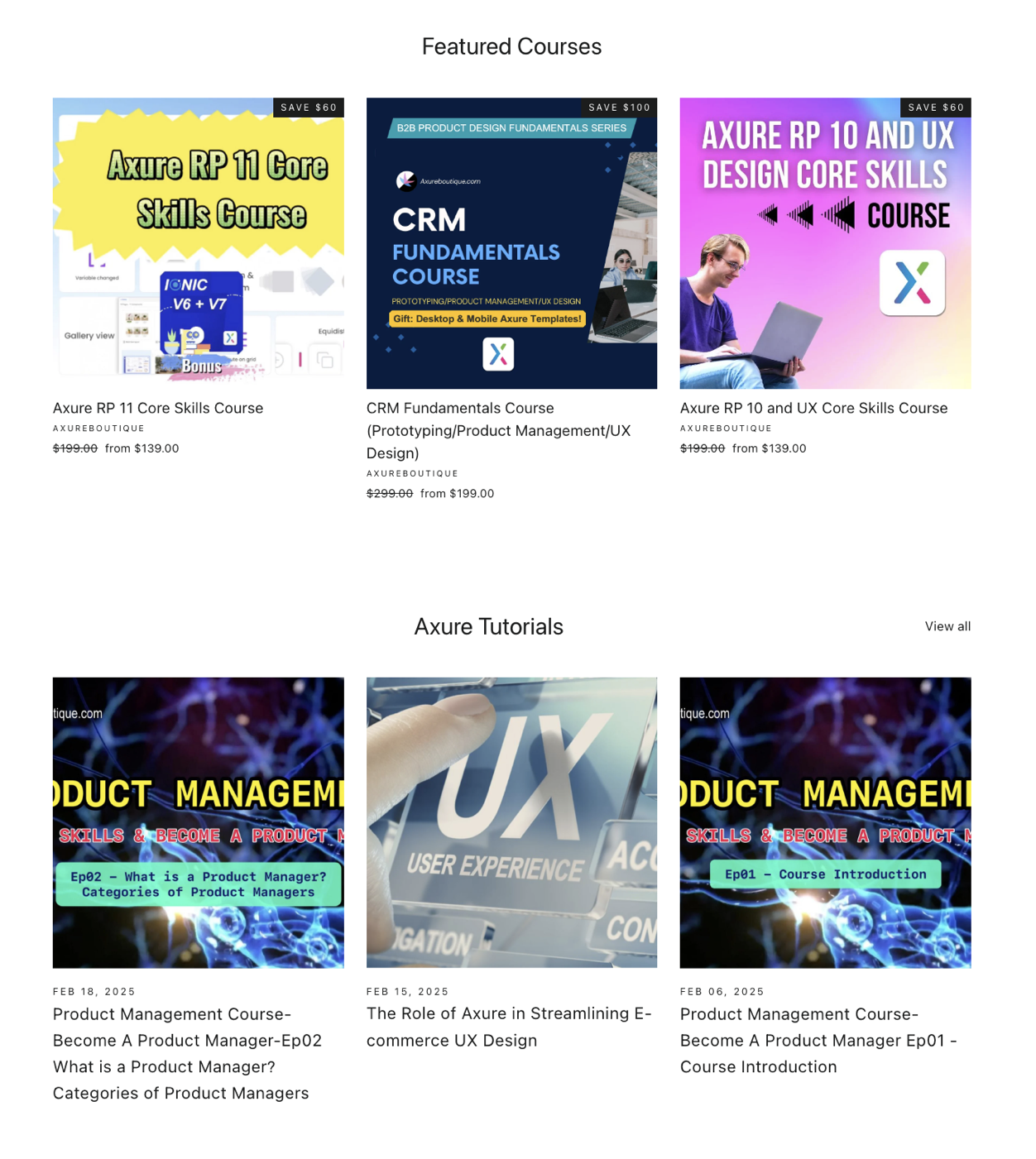The width and height of the screenshot is (1036, 1159).
Task: Open the UX User Experience article image
Action: tap(511, 822)
